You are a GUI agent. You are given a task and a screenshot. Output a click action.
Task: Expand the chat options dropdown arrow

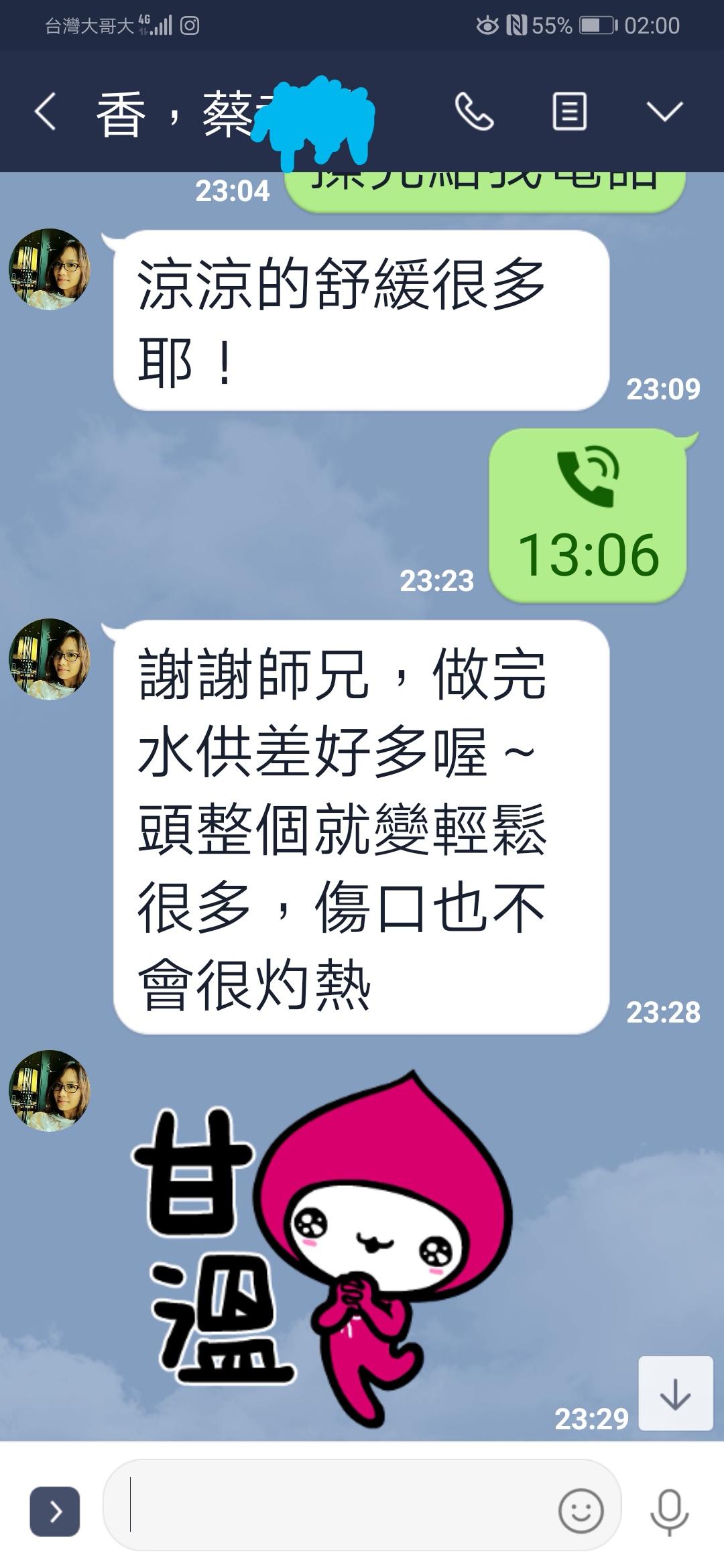click(x=664, y=112)
